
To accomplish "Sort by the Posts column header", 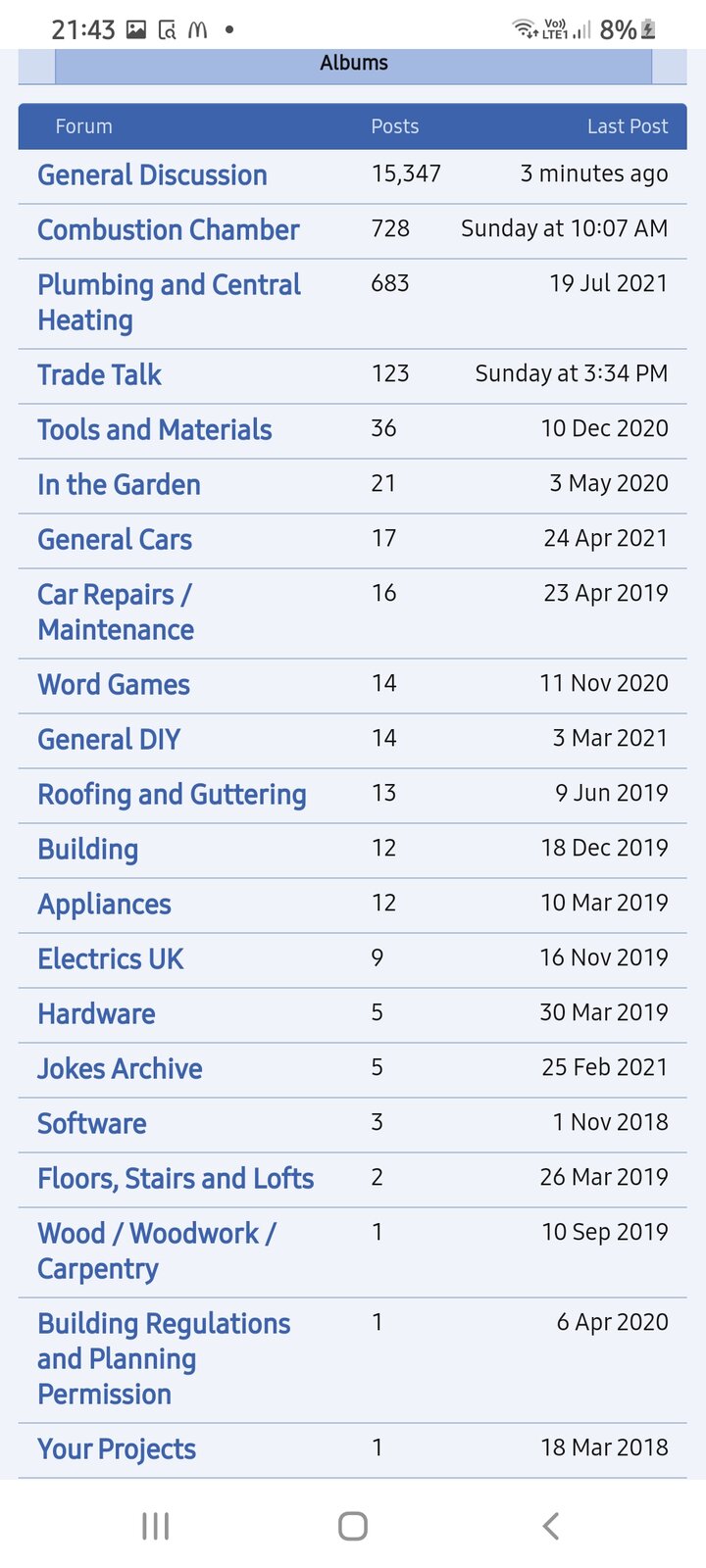I will point(394,126).
